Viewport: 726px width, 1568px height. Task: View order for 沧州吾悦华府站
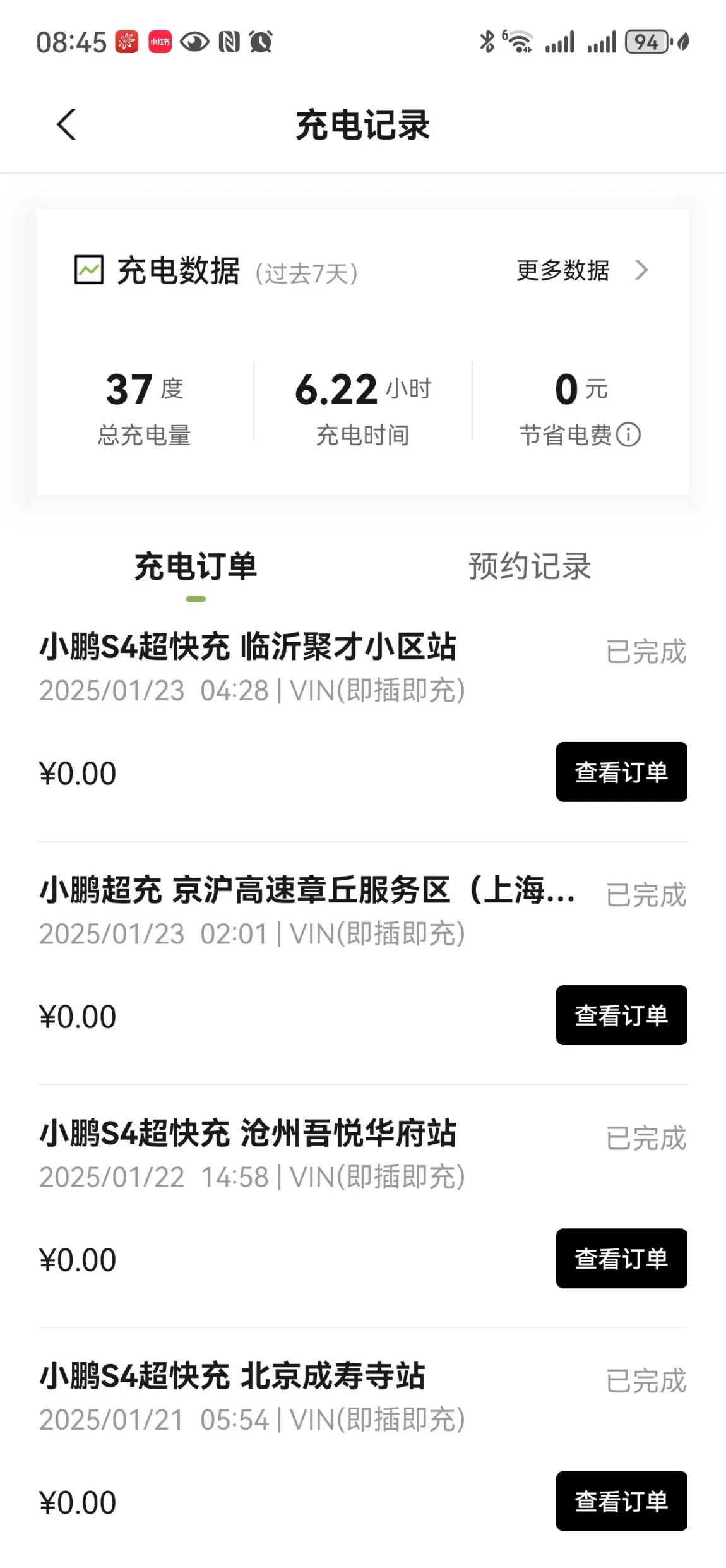point(621,1258)
